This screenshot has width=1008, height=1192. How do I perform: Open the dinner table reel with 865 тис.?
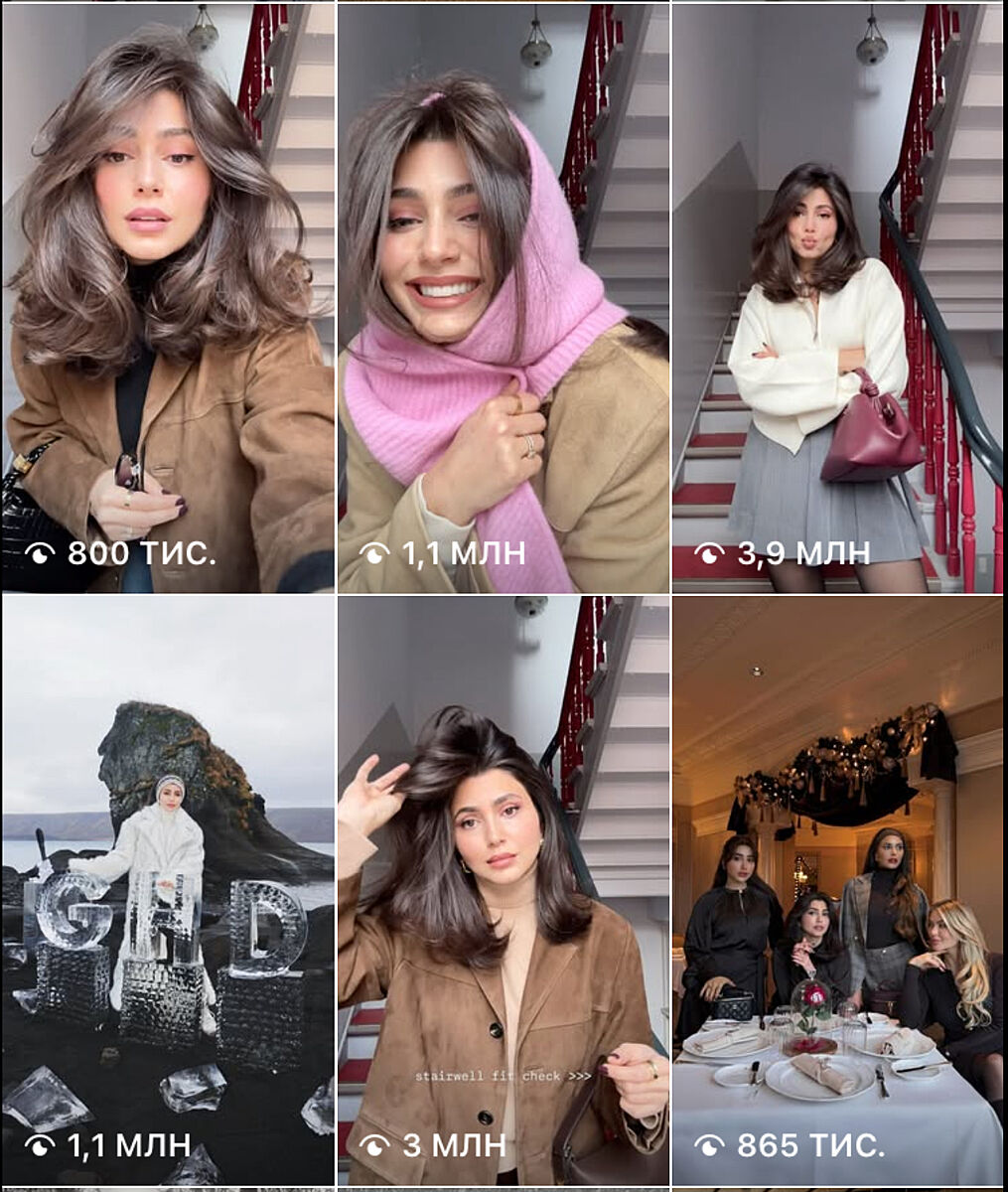[x=837, y=889]
